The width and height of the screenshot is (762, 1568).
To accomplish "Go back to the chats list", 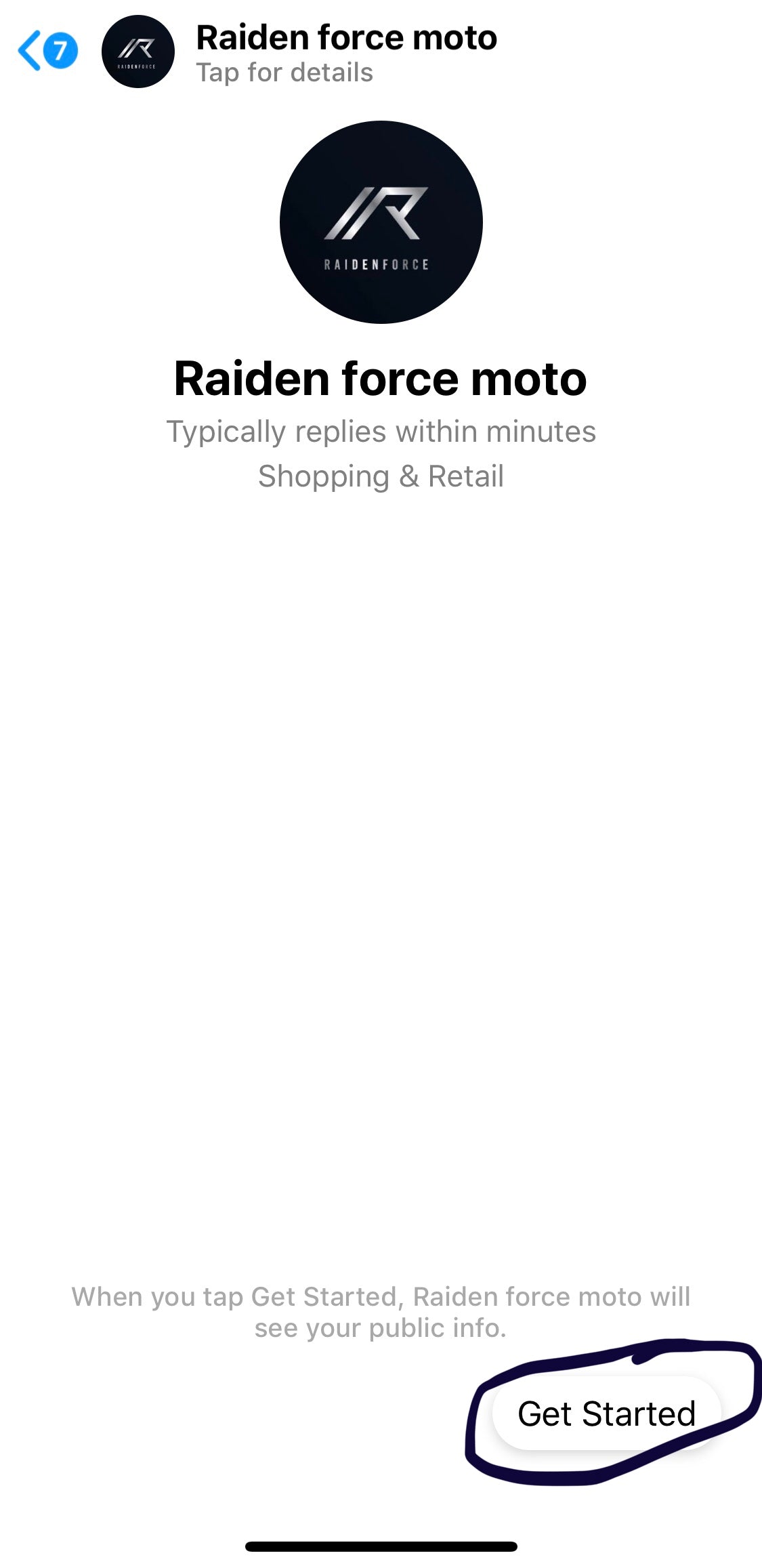I will click(47, 51).
